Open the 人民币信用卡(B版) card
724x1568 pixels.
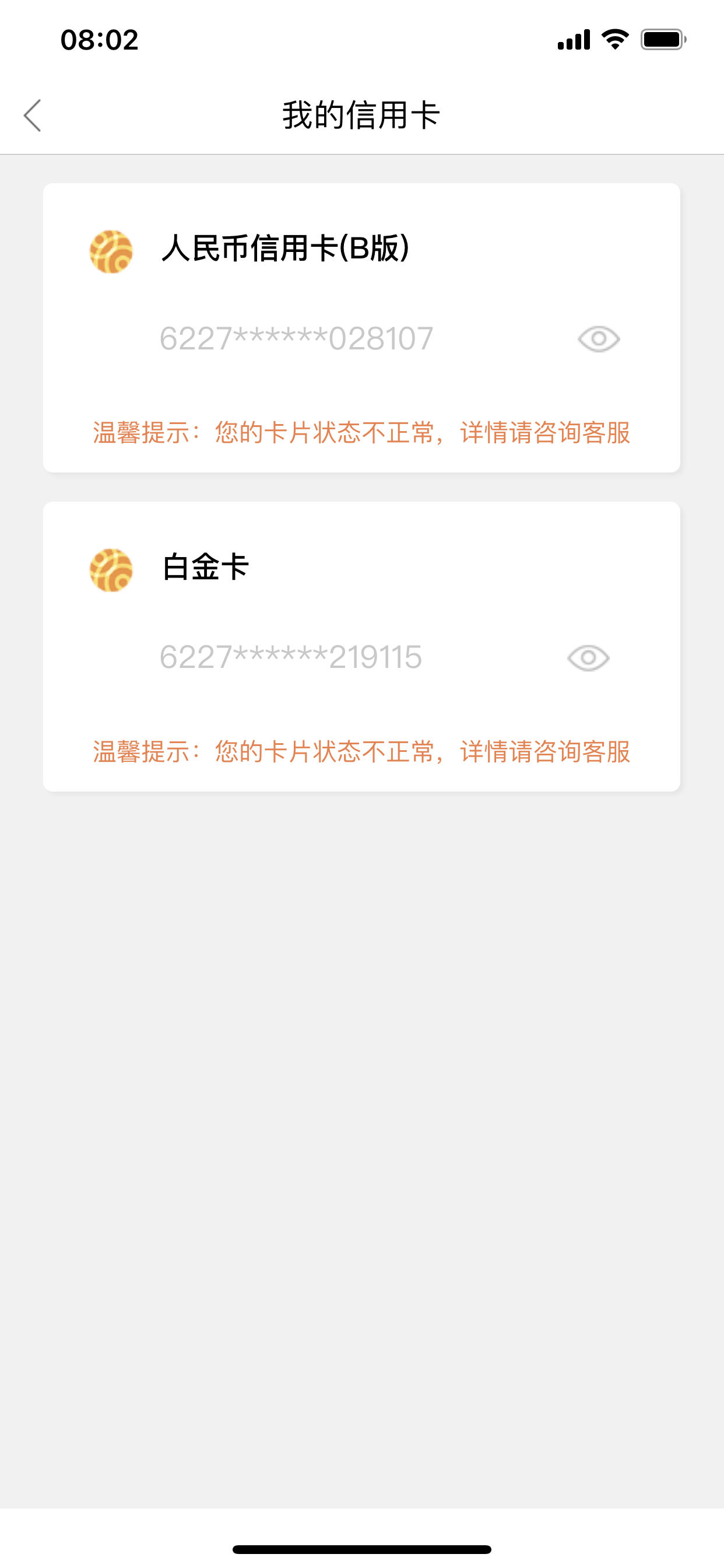coord(361,327)
